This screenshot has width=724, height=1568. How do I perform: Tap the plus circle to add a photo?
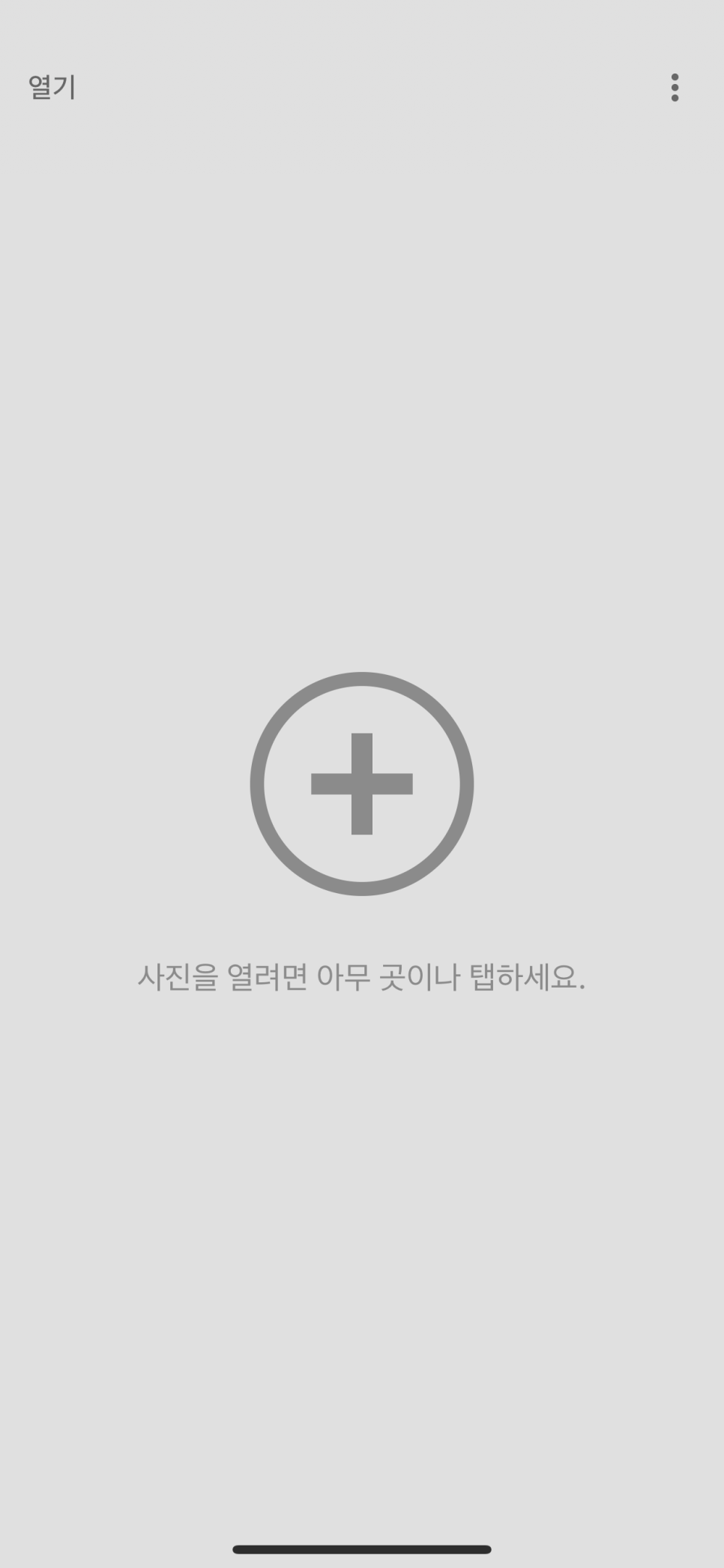click(362, 784)
